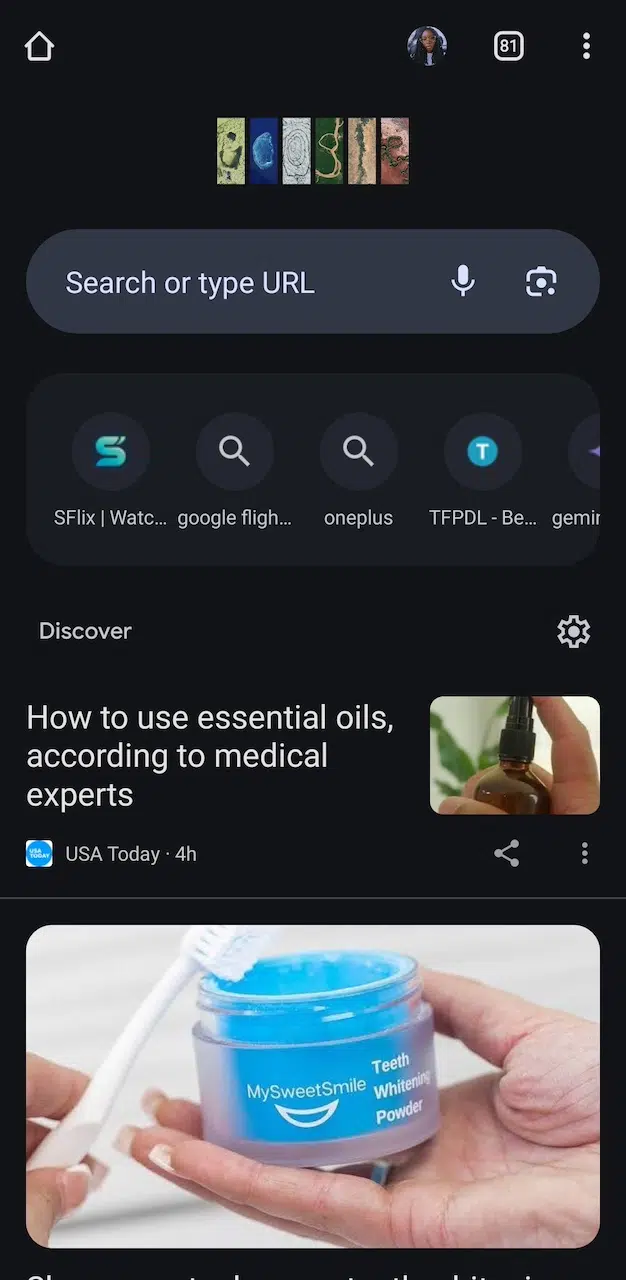The height and width of the screenshot is (1280, 626).
Task: Launch Google Lens camera search
Action: click(541, 282)
